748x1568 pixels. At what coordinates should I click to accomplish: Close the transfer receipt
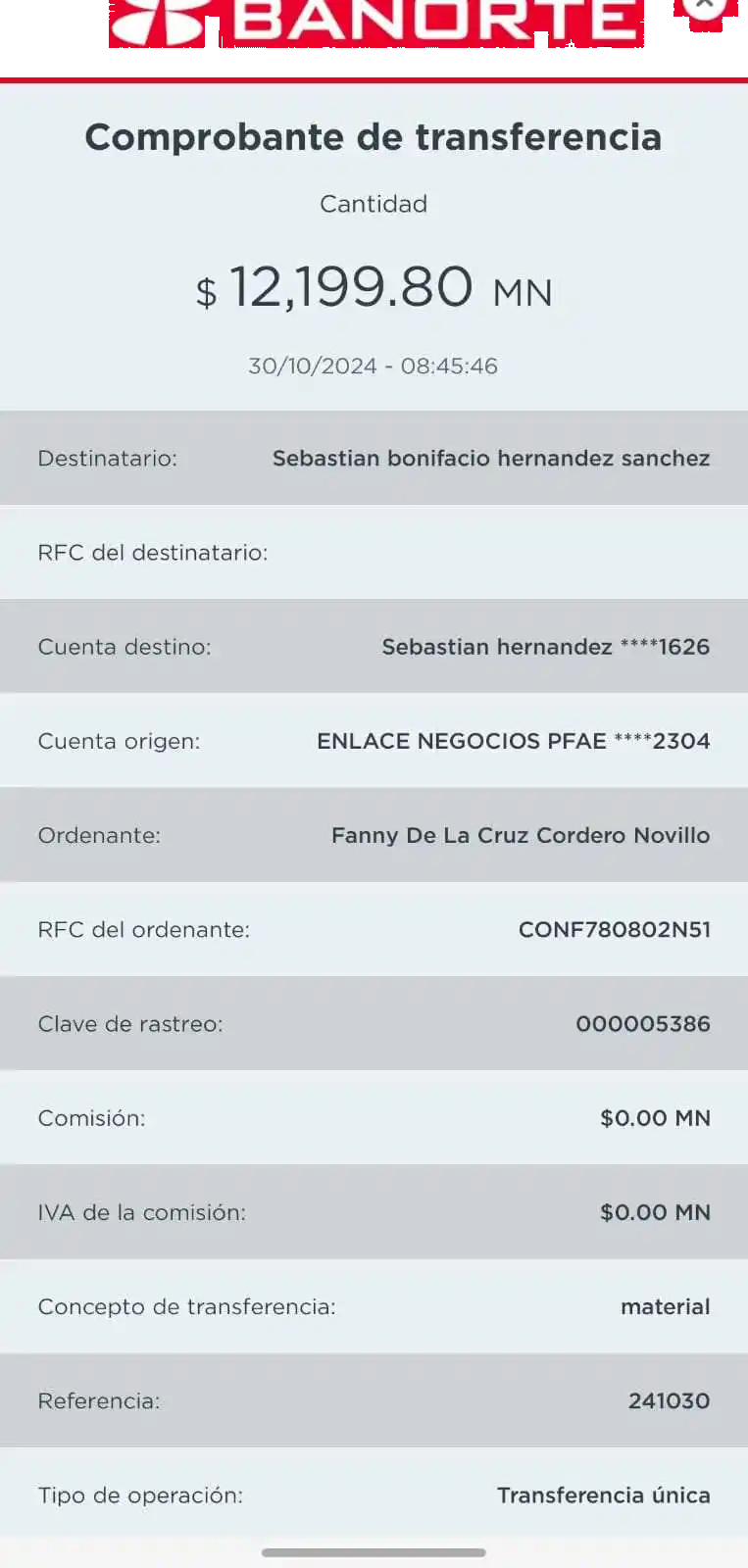pyautogui.click(x=703, y=8)
